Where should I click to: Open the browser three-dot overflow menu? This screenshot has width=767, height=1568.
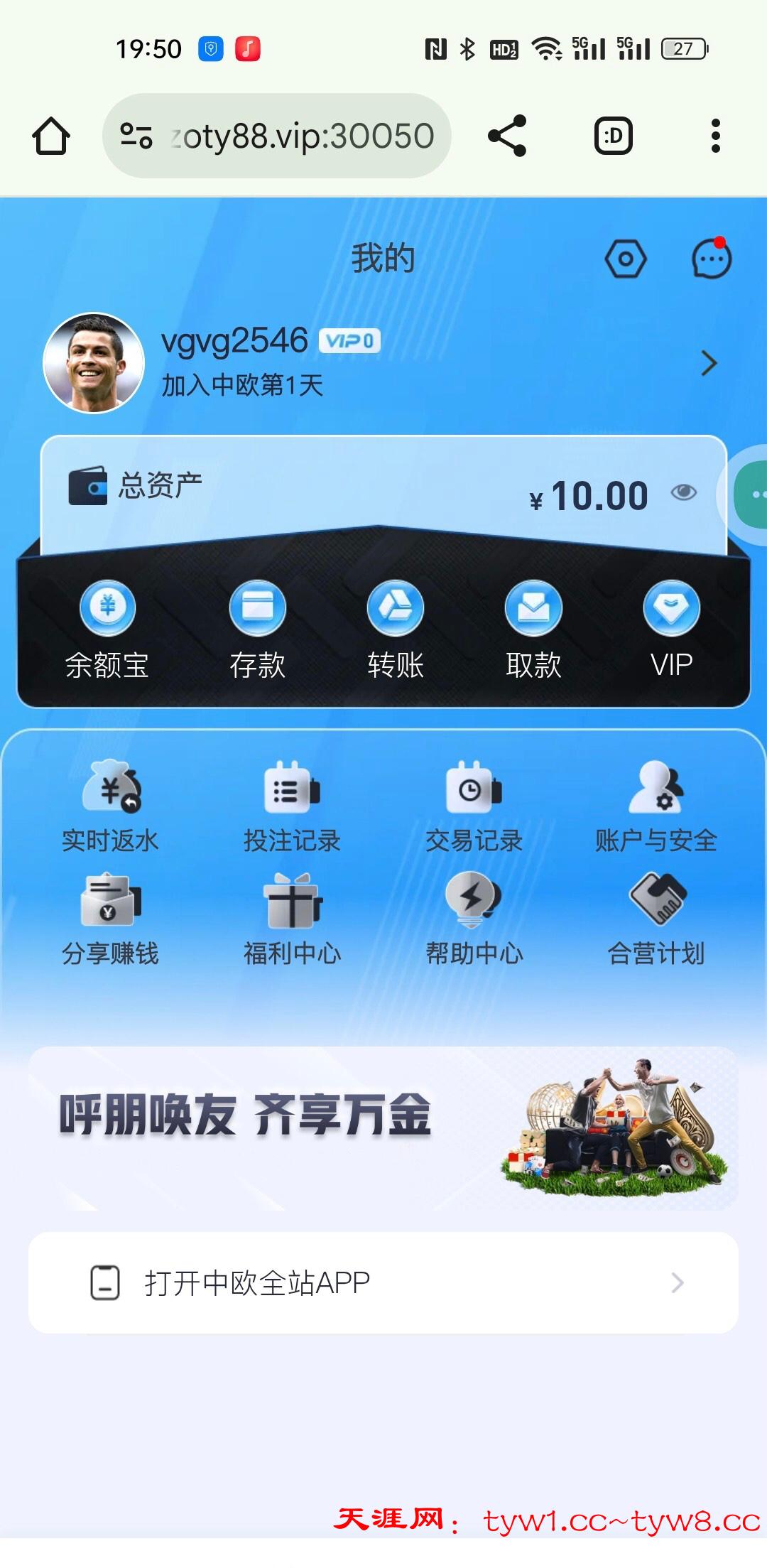click(715, 136)
